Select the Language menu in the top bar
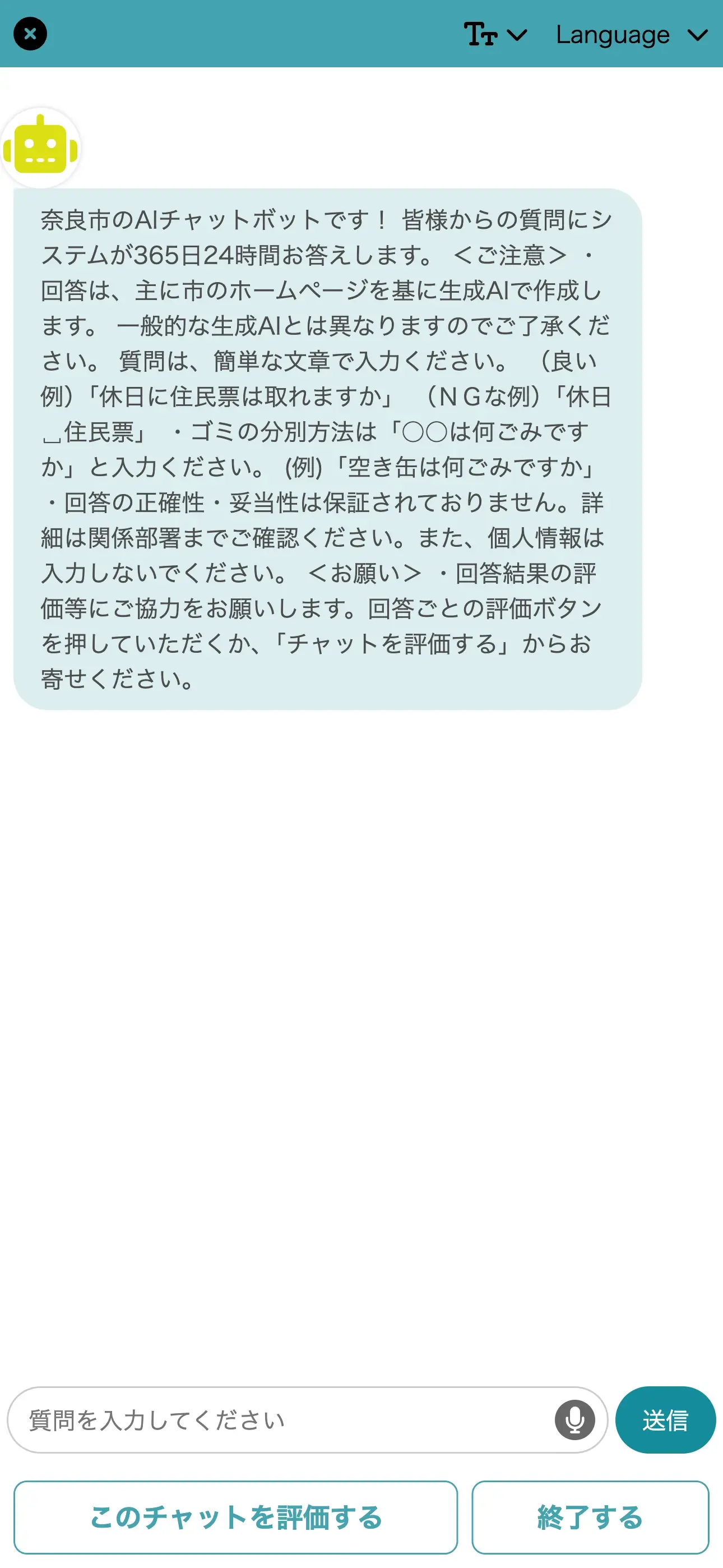The height and width of the screenshot is (1568, 723). (x=611, y=35)
